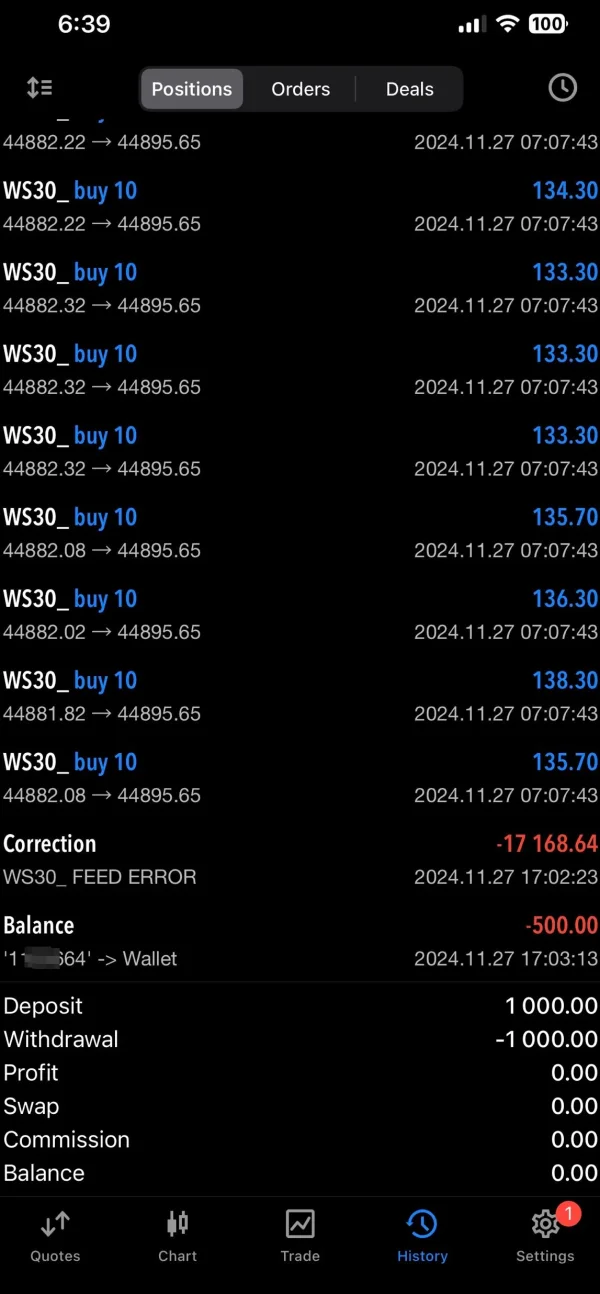Expand the WS30_ position with 134.30 profit

(300, 206)
